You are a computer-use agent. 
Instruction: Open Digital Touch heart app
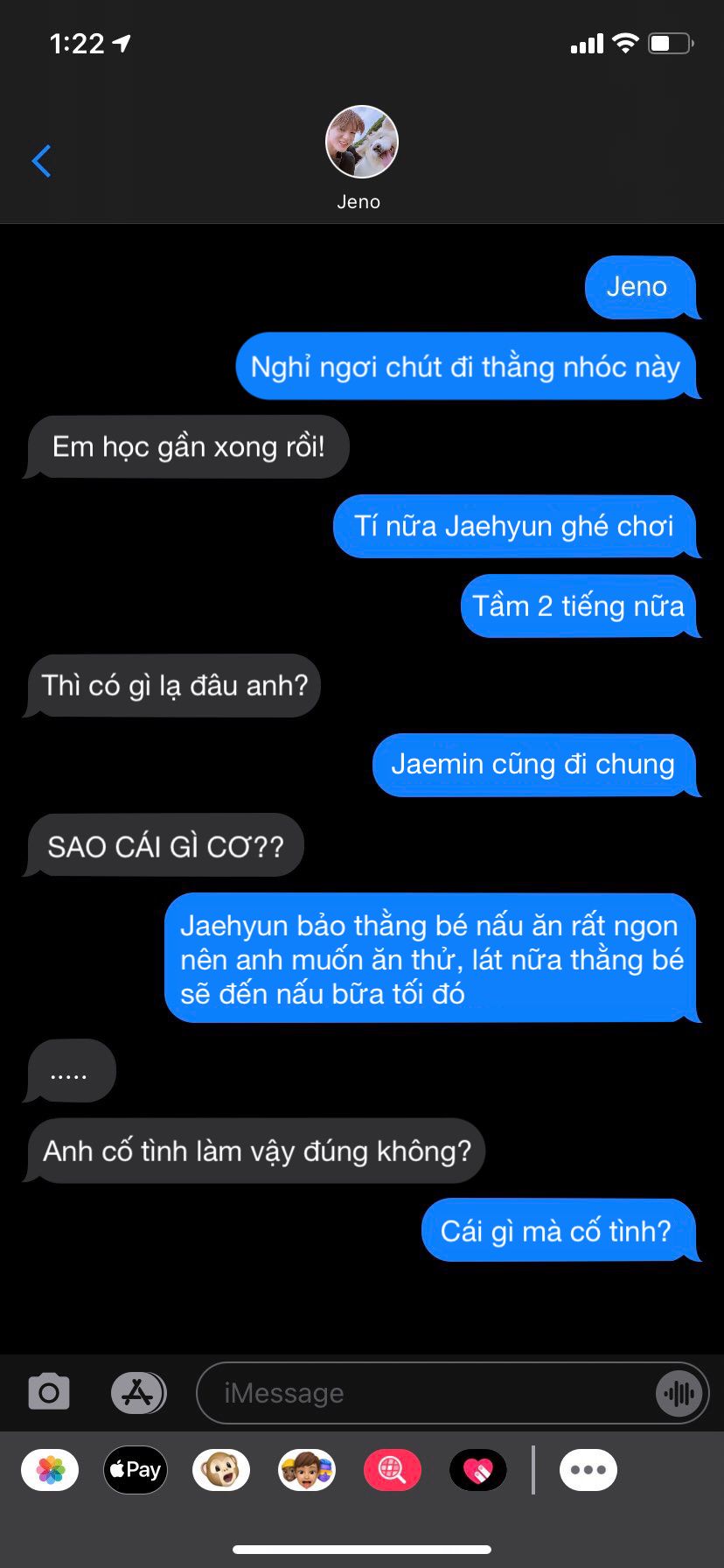pyautogui.click(x=478, y=1470)
